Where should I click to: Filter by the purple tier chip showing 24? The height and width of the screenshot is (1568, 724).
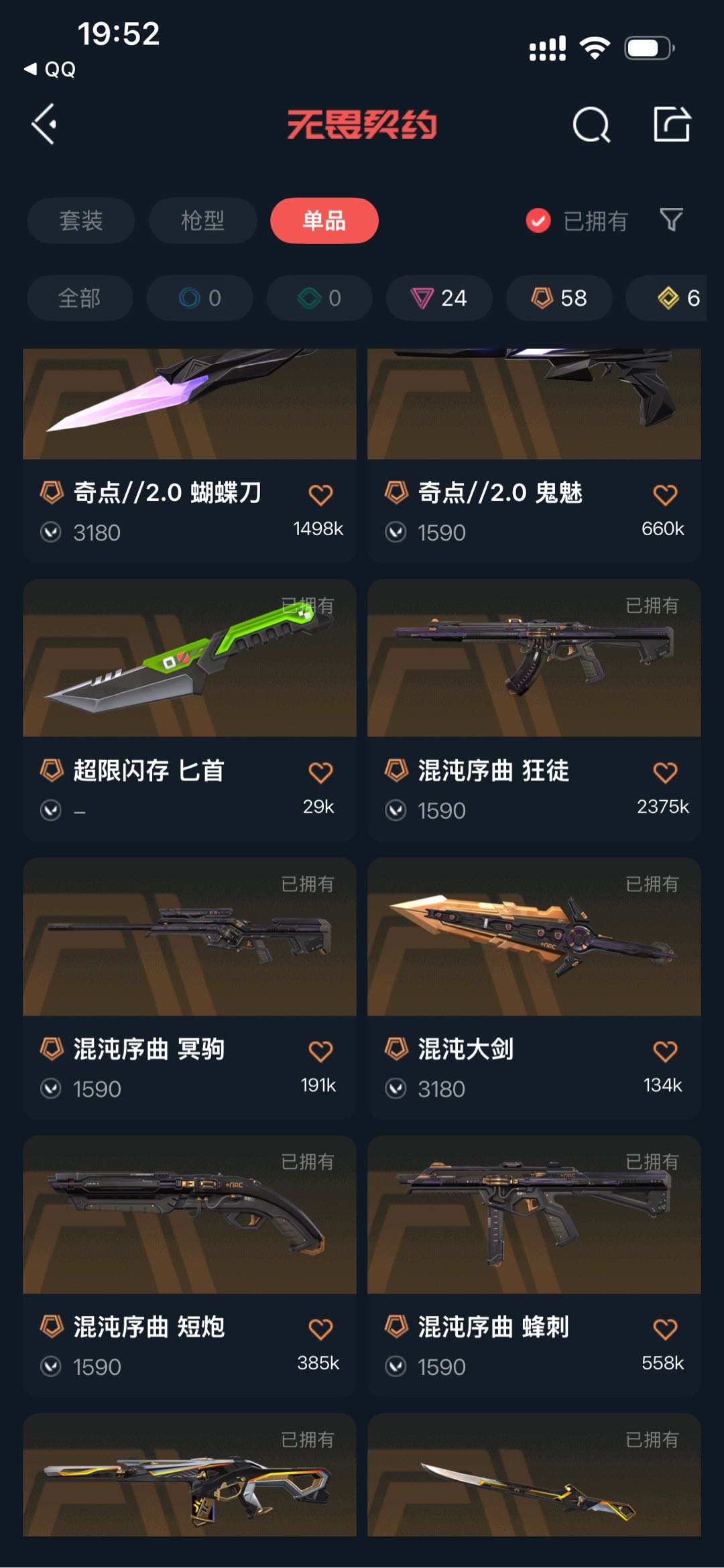pos(439,298)
